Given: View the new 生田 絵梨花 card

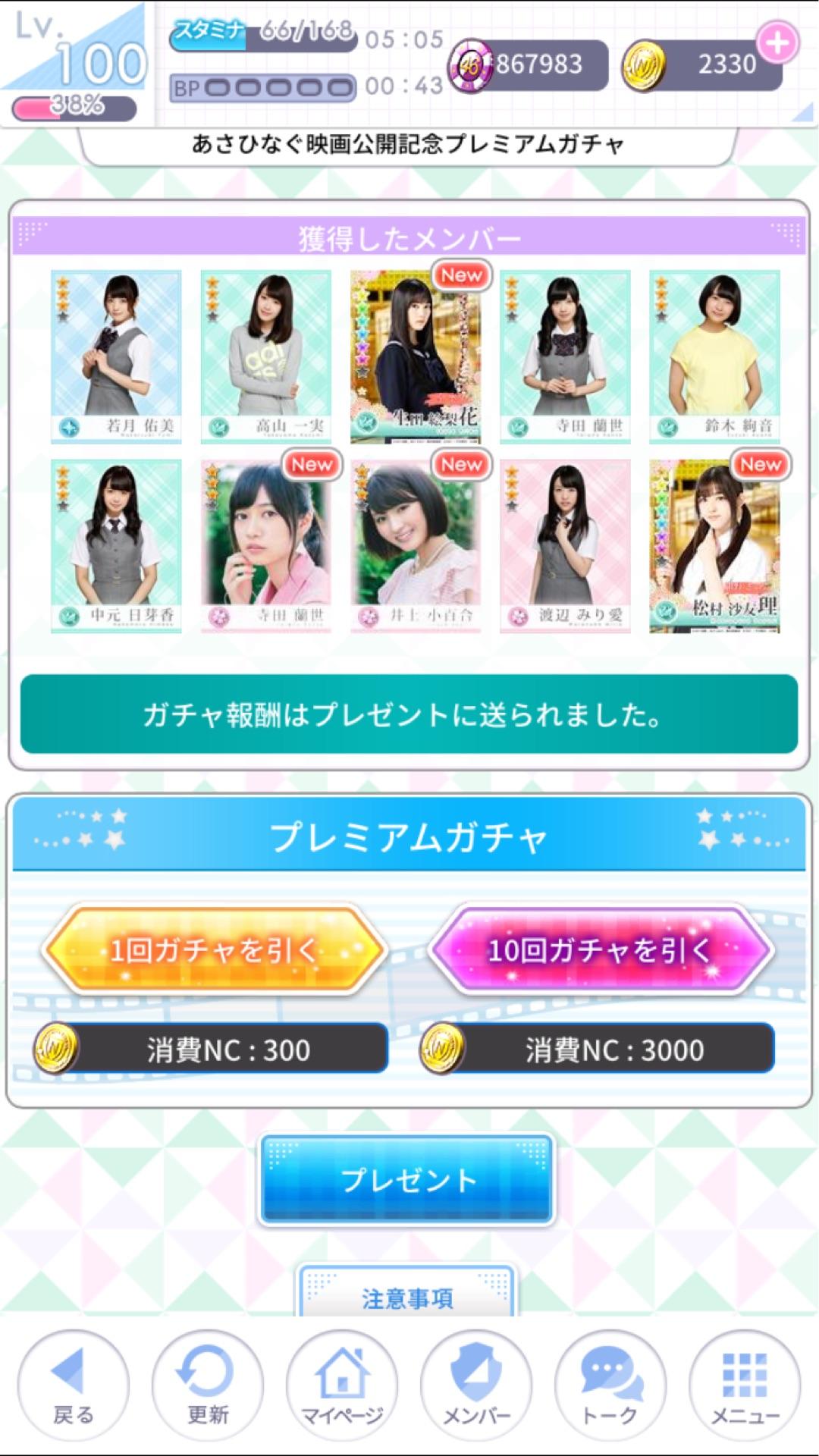Looking at the screenshot, I should 416,356.
